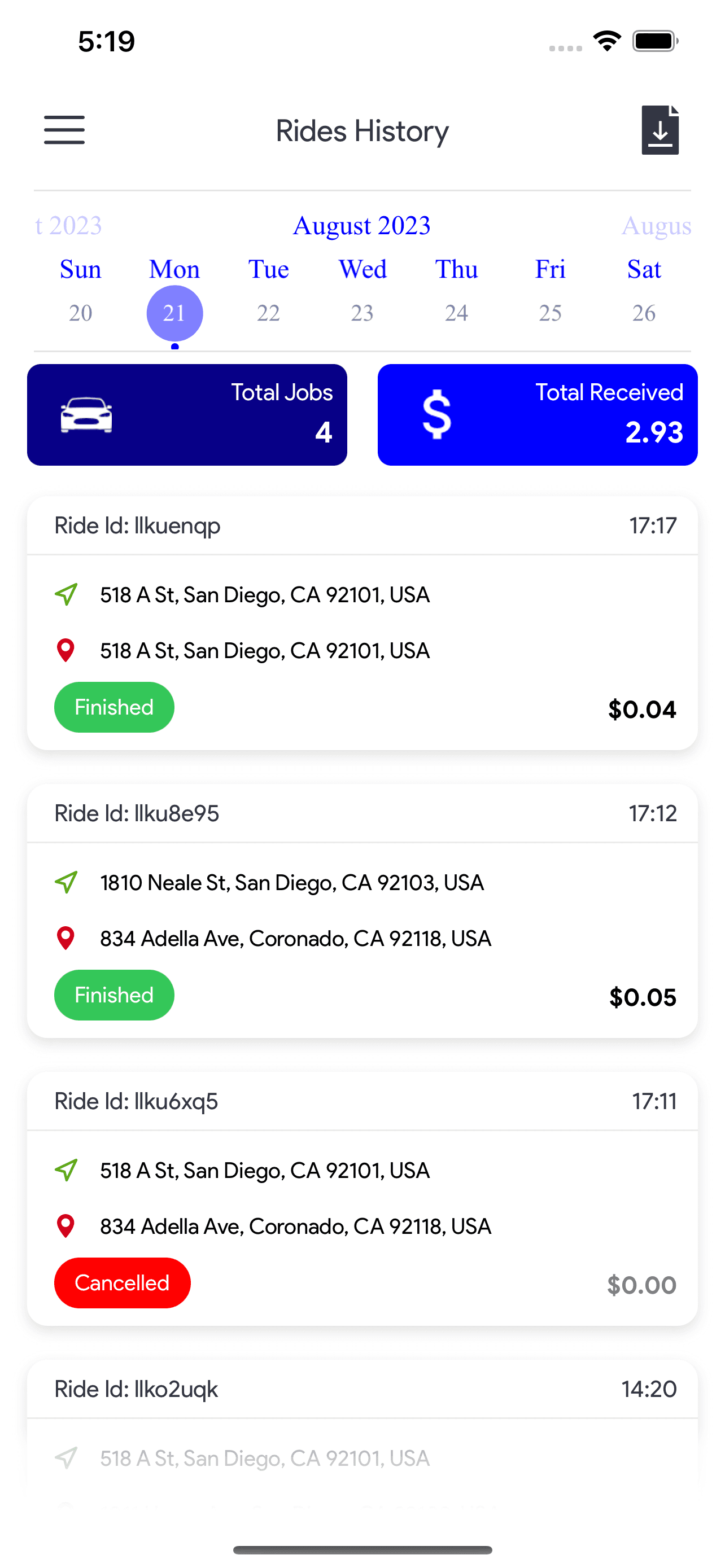725x1568 pixels.
Task: Open ride llkuenqp details
Action: [362, 623]
